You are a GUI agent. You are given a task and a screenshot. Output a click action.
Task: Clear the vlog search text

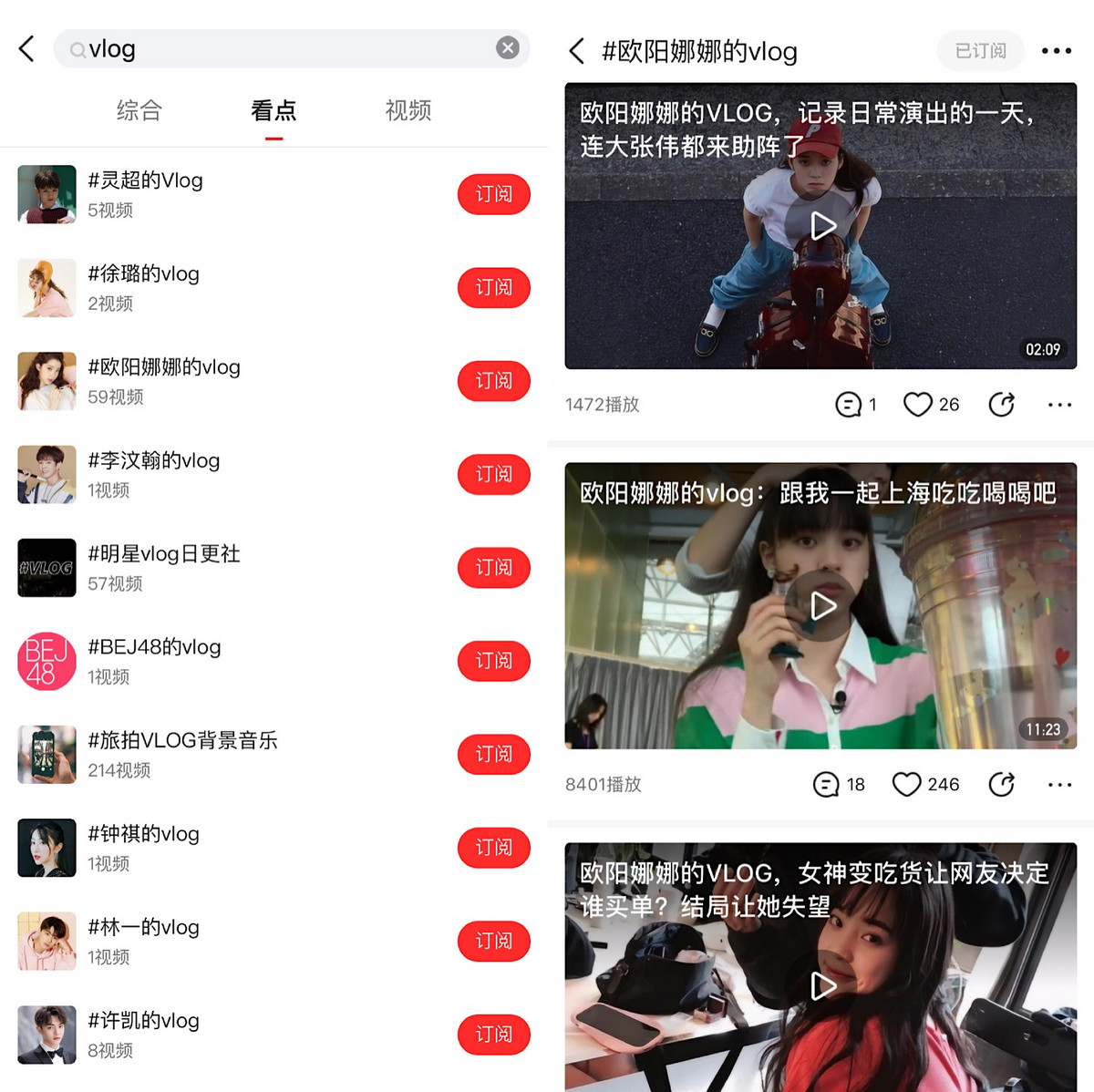(508, 48)
